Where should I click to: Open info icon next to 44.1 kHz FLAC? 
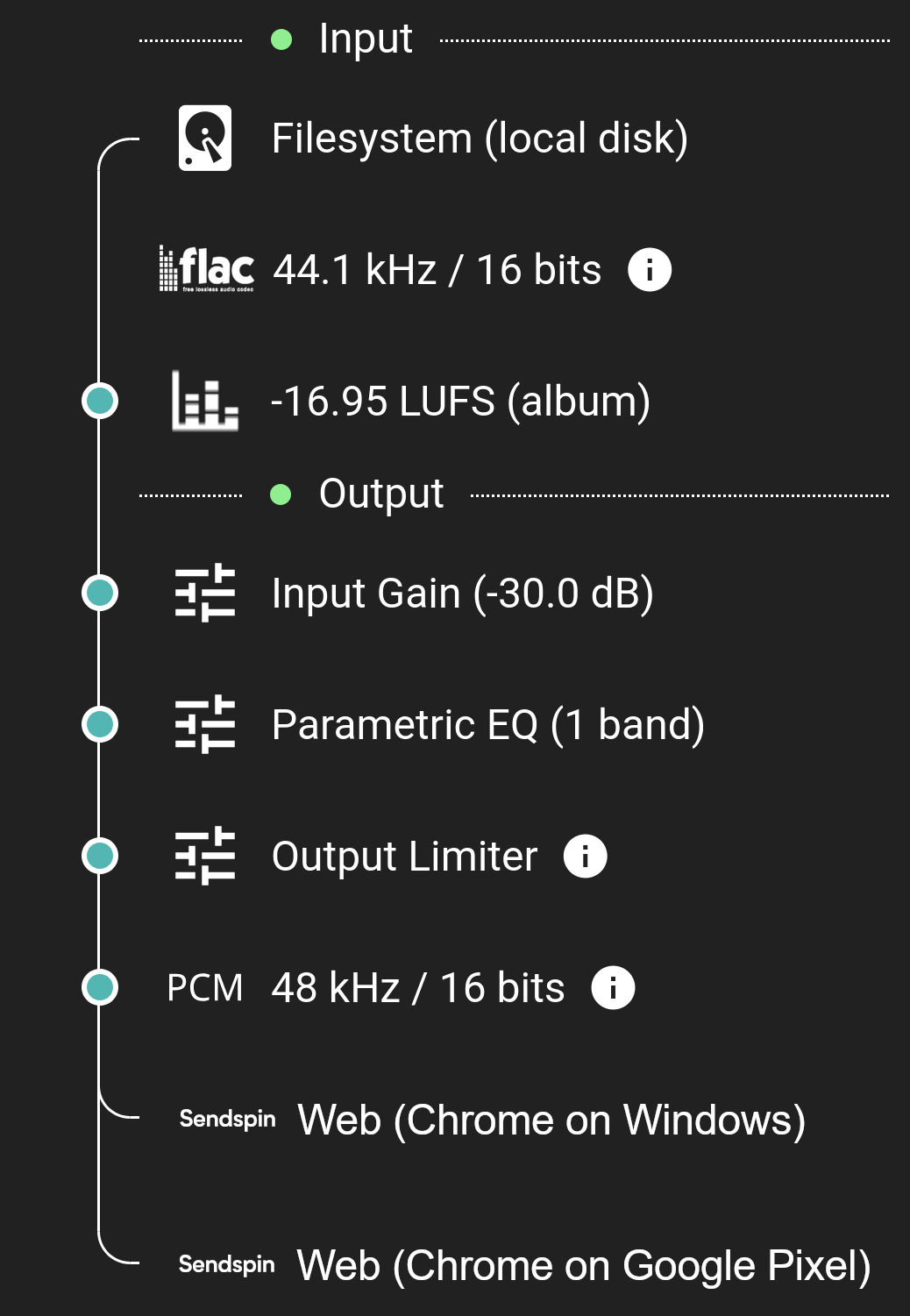[x=649, y=269]
